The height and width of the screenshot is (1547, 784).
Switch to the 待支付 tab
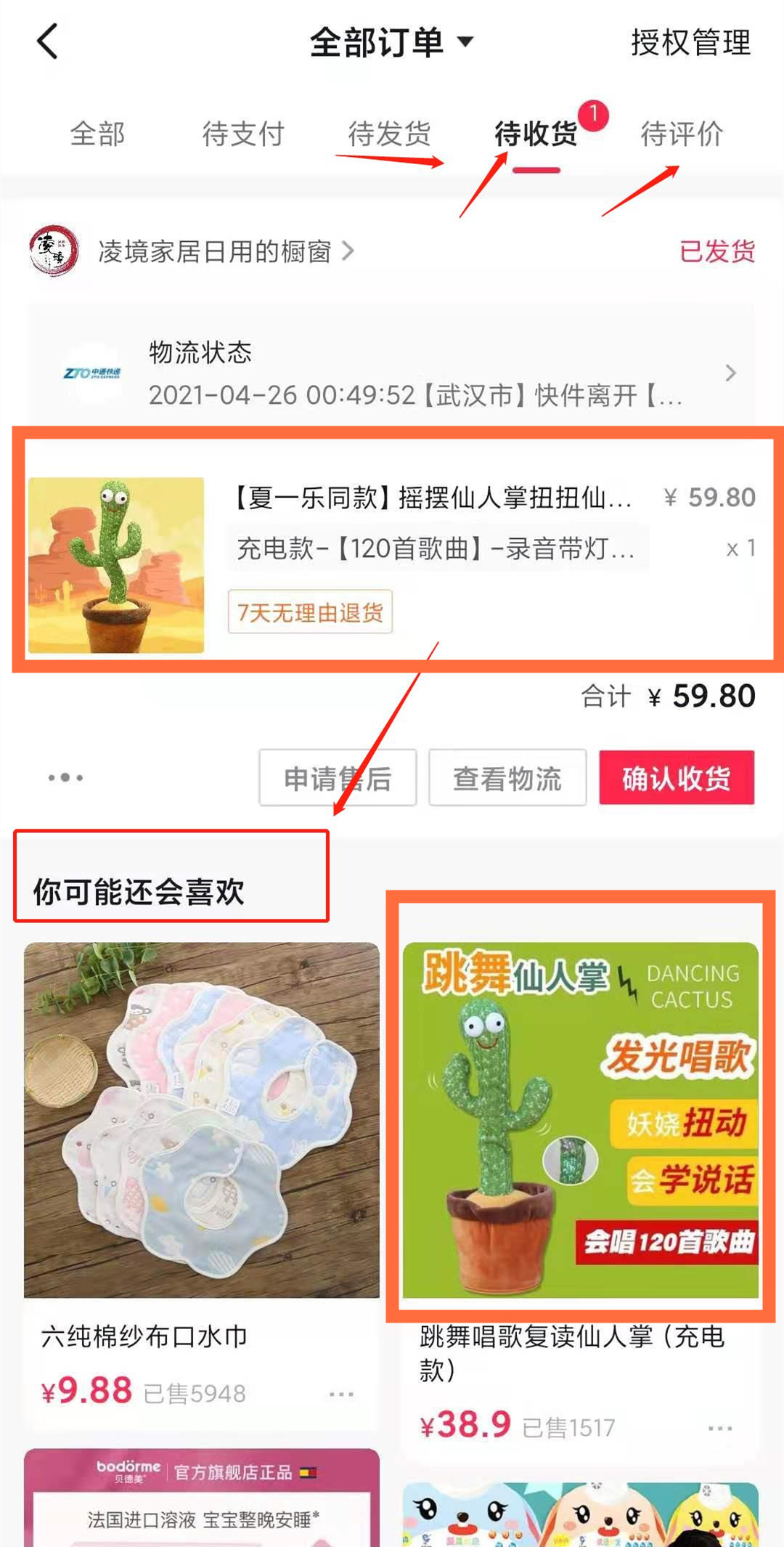click(243, 134)
